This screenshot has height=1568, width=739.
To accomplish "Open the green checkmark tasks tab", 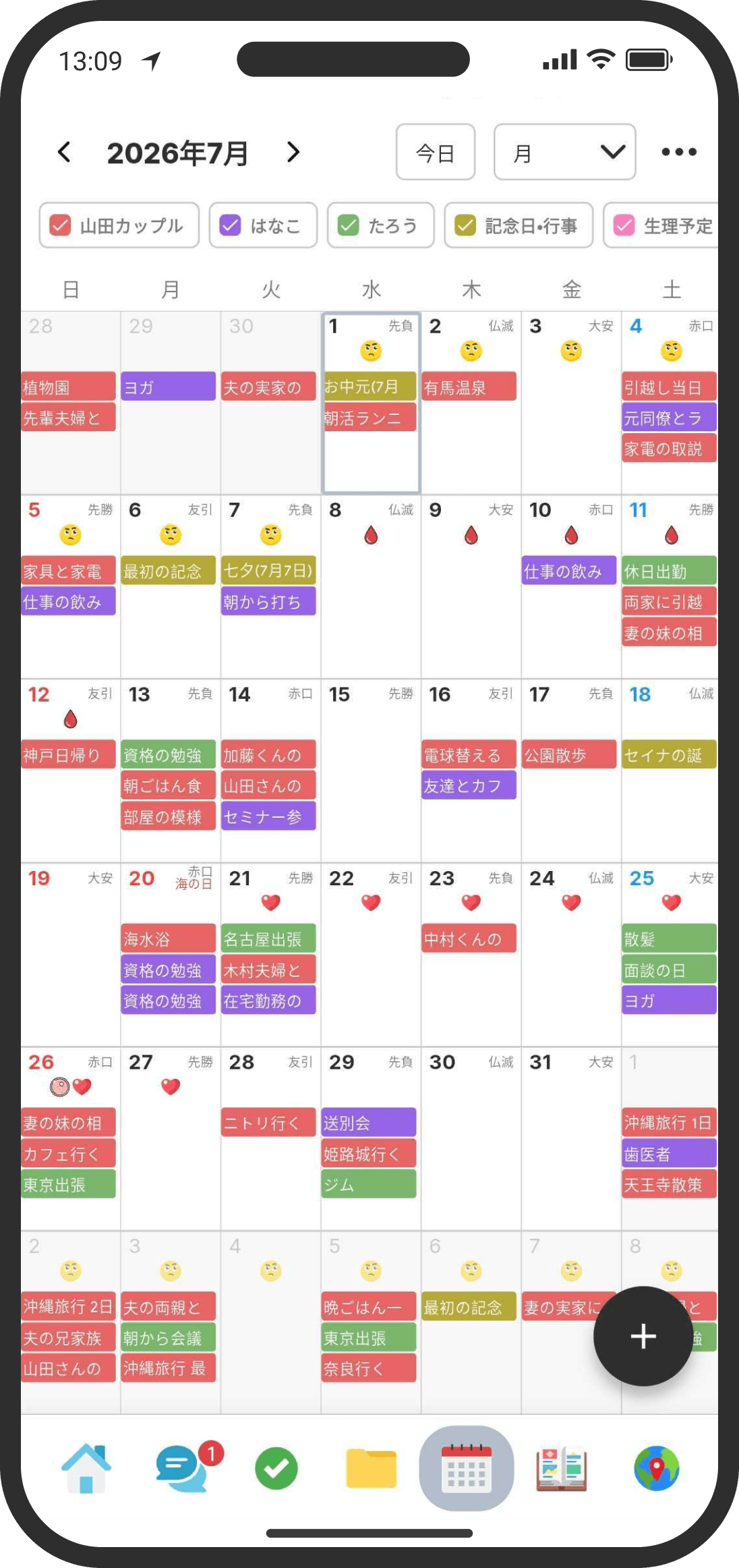I will click(x=276, y=1468).
